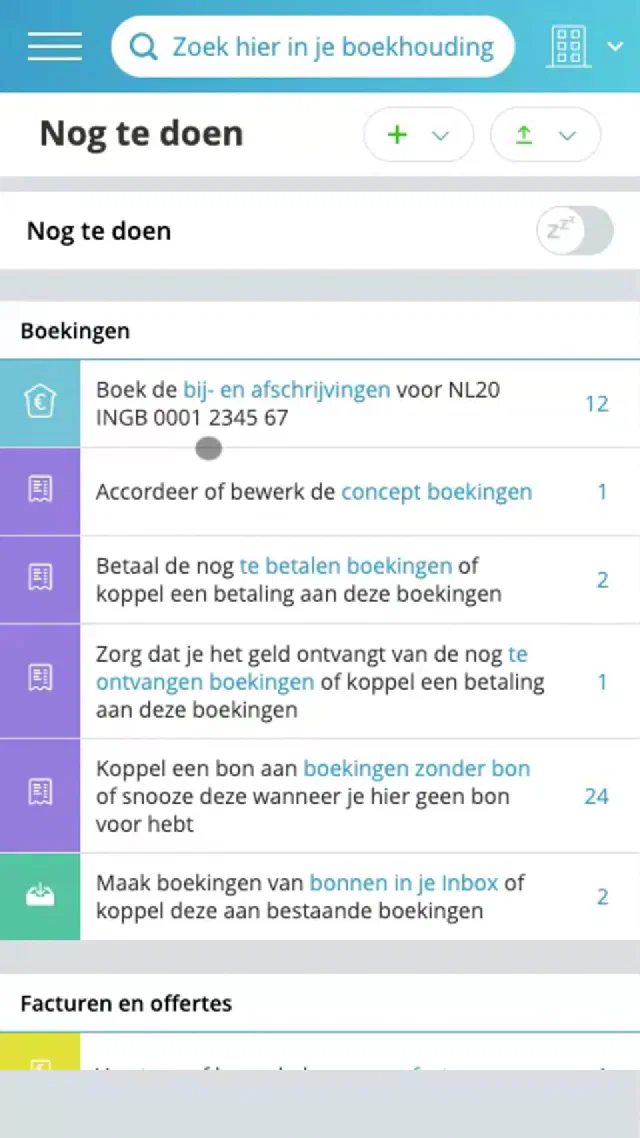This screenshot has width=640, height=1138.
Task: Open the 'te ontvangen boekingen' link
Action: (312, 668)
